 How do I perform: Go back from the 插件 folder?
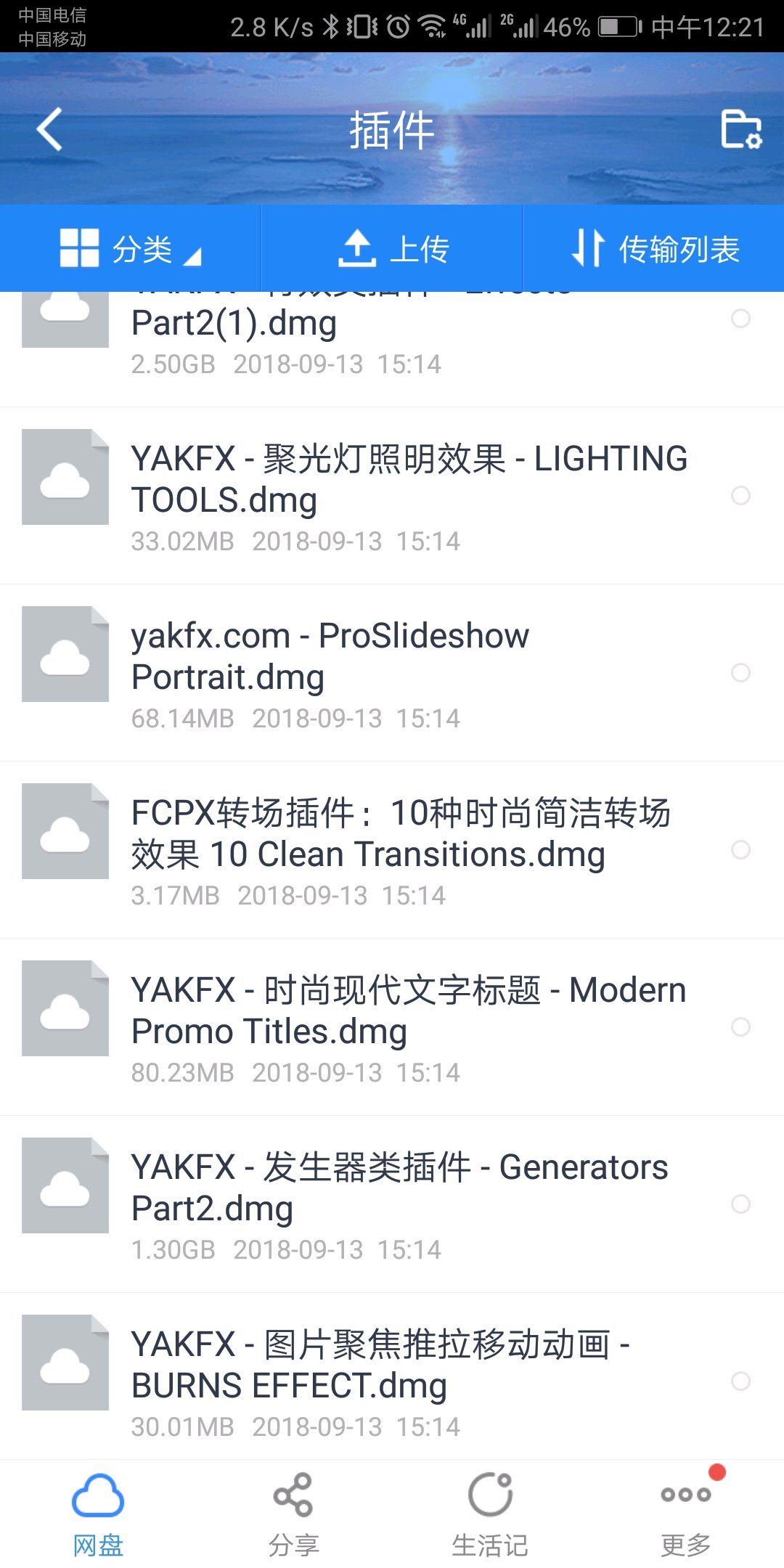pyautogui.click(x=49, y=129)
